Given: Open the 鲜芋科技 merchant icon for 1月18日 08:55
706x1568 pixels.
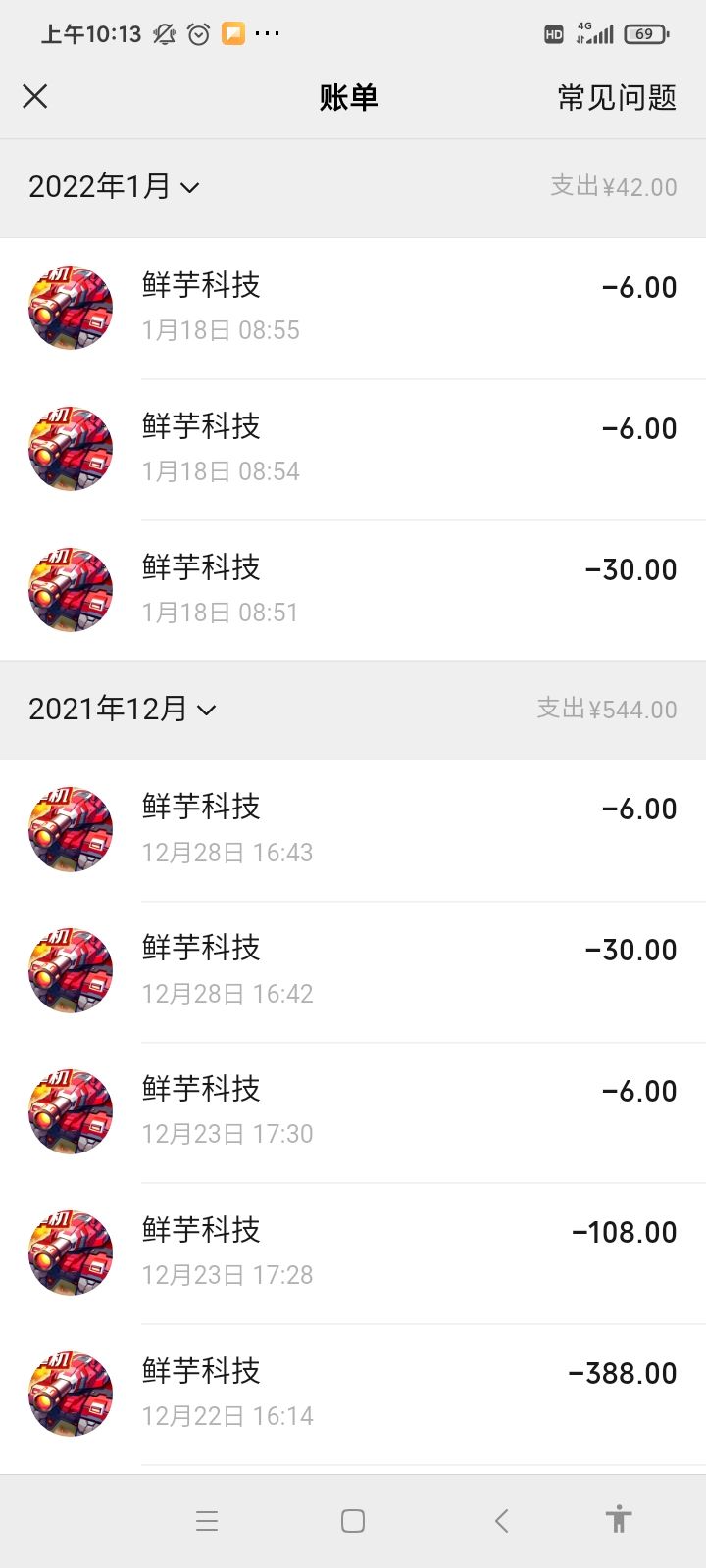Looking at the screenshot, I should click(x=70, y=307).
